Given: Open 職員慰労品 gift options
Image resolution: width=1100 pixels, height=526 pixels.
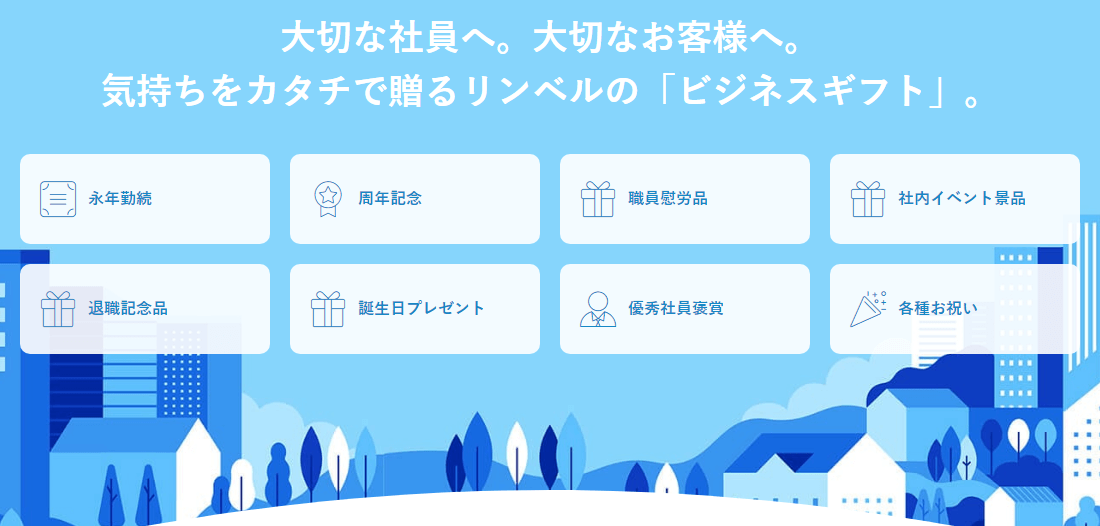Looking at the screenshot, I should pyautogui.click(x=684, y=199).
